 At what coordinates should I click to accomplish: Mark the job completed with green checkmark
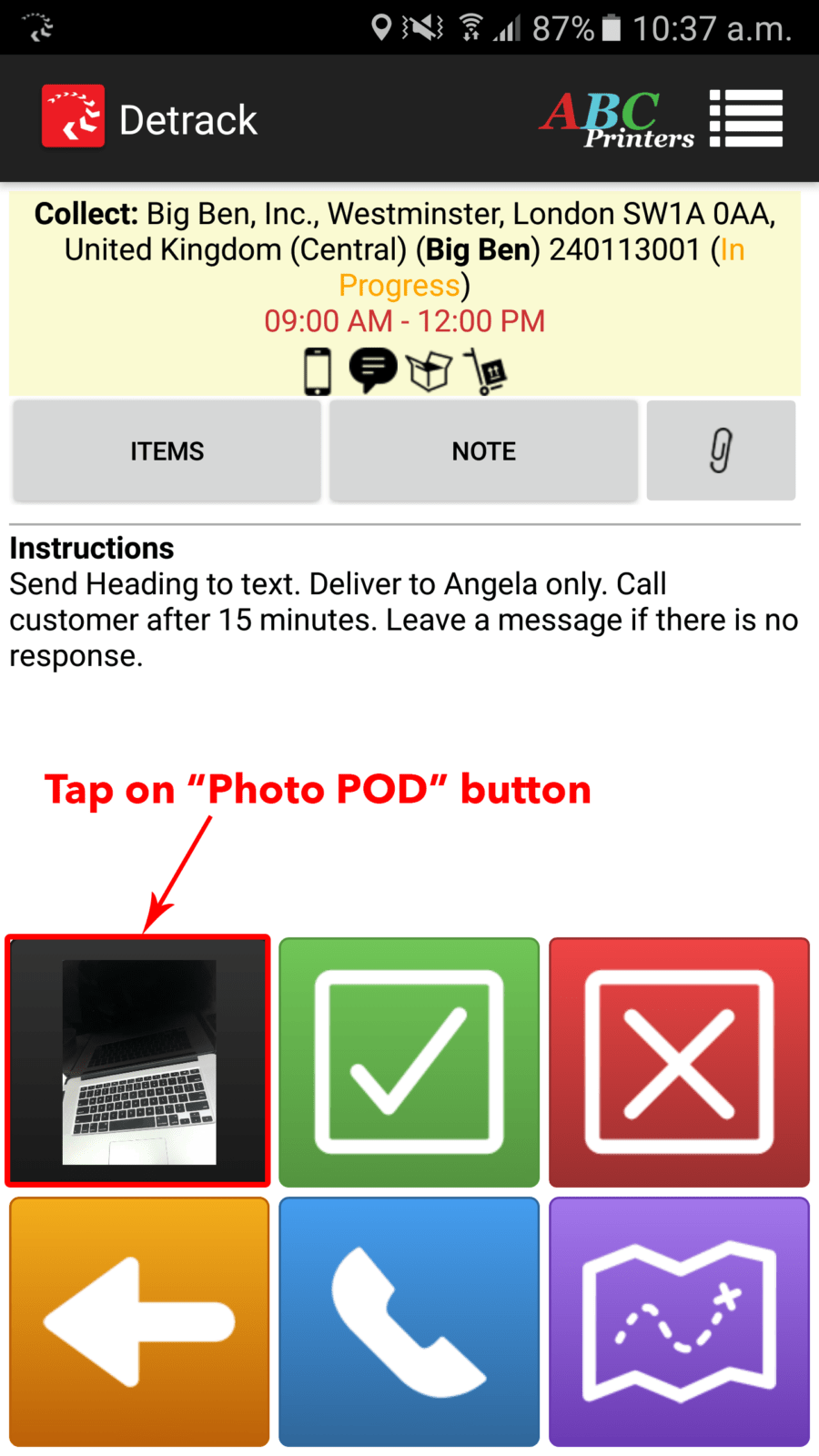click(x=409, y=1062)
